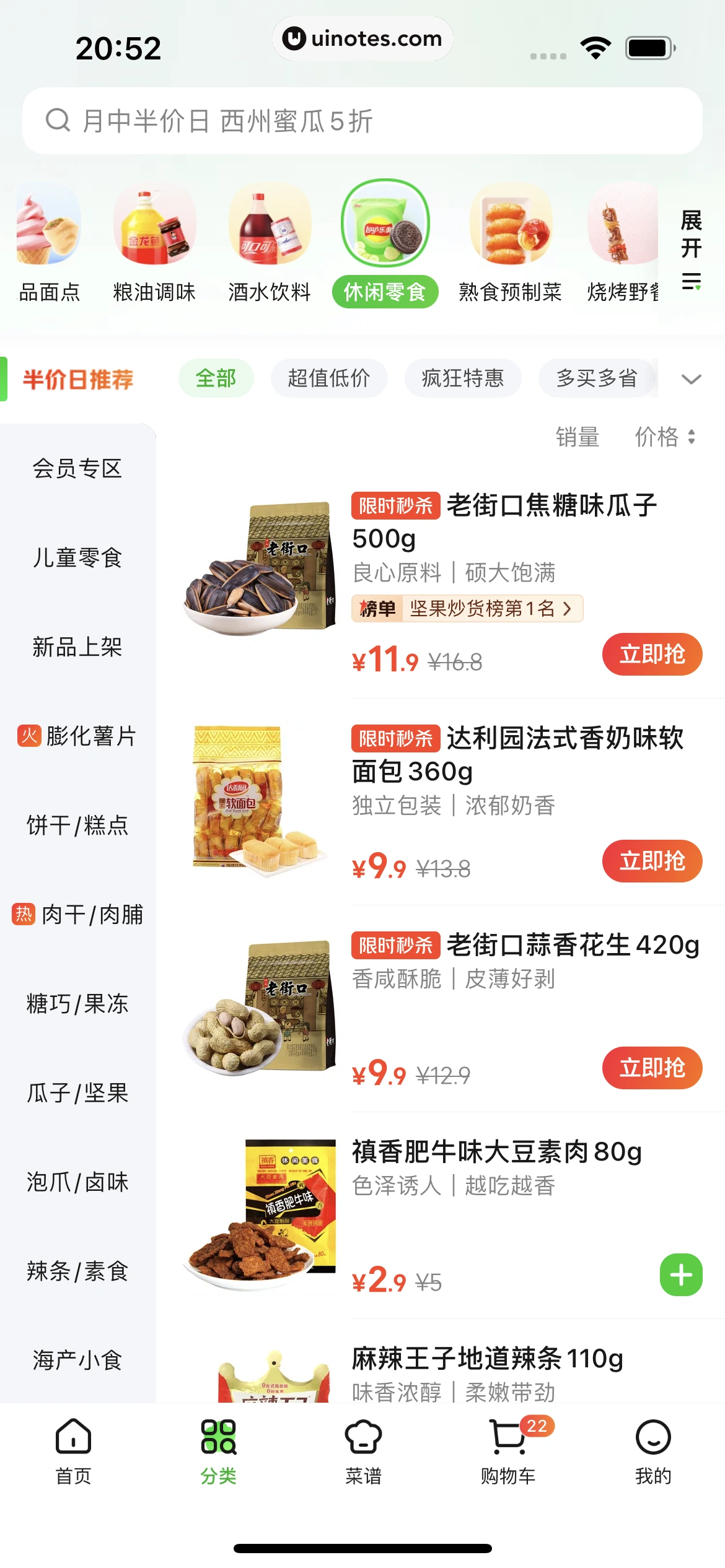Add 禛香肥牛味大豆素肉 to cart
The image size is (725, 1568).
[x=681, y=1275]
